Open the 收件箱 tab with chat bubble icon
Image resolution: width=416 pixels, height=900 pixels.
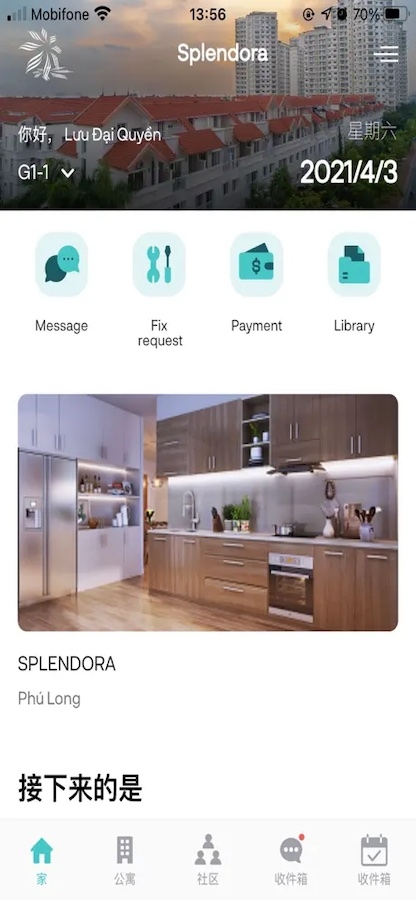(x=291, y=860)
